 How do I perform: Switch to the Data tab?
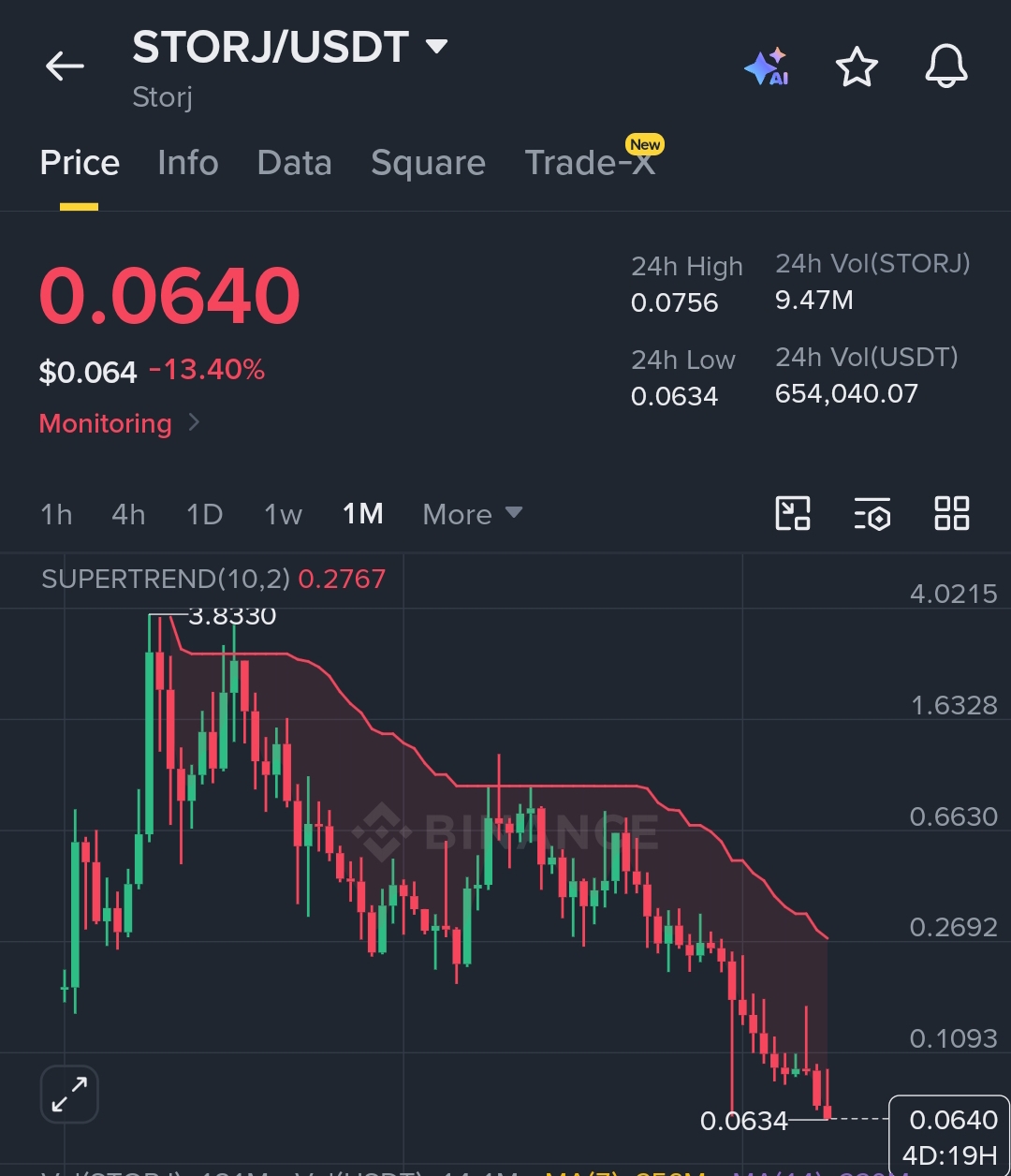click(x=294, y=163)
